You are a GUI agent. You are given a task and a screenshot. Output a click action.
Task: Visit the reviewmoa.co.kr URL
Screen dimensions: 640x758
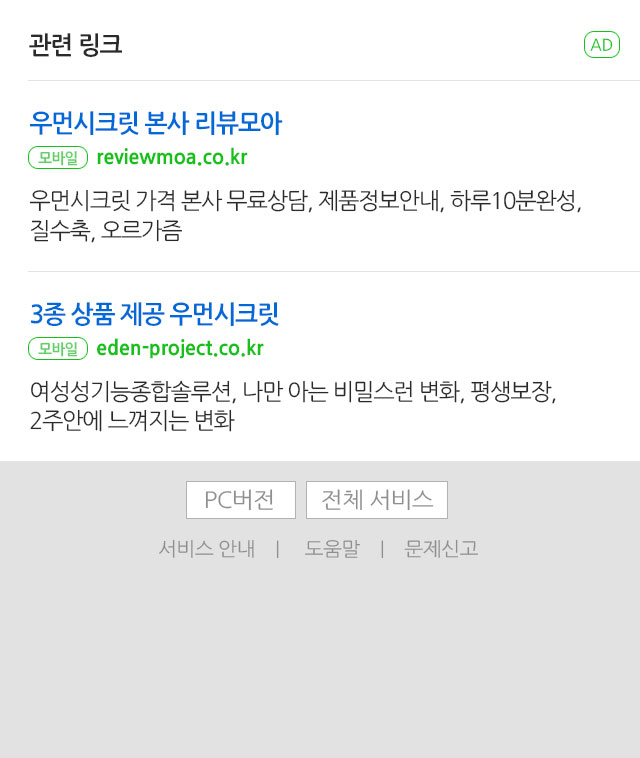(172, 157)
